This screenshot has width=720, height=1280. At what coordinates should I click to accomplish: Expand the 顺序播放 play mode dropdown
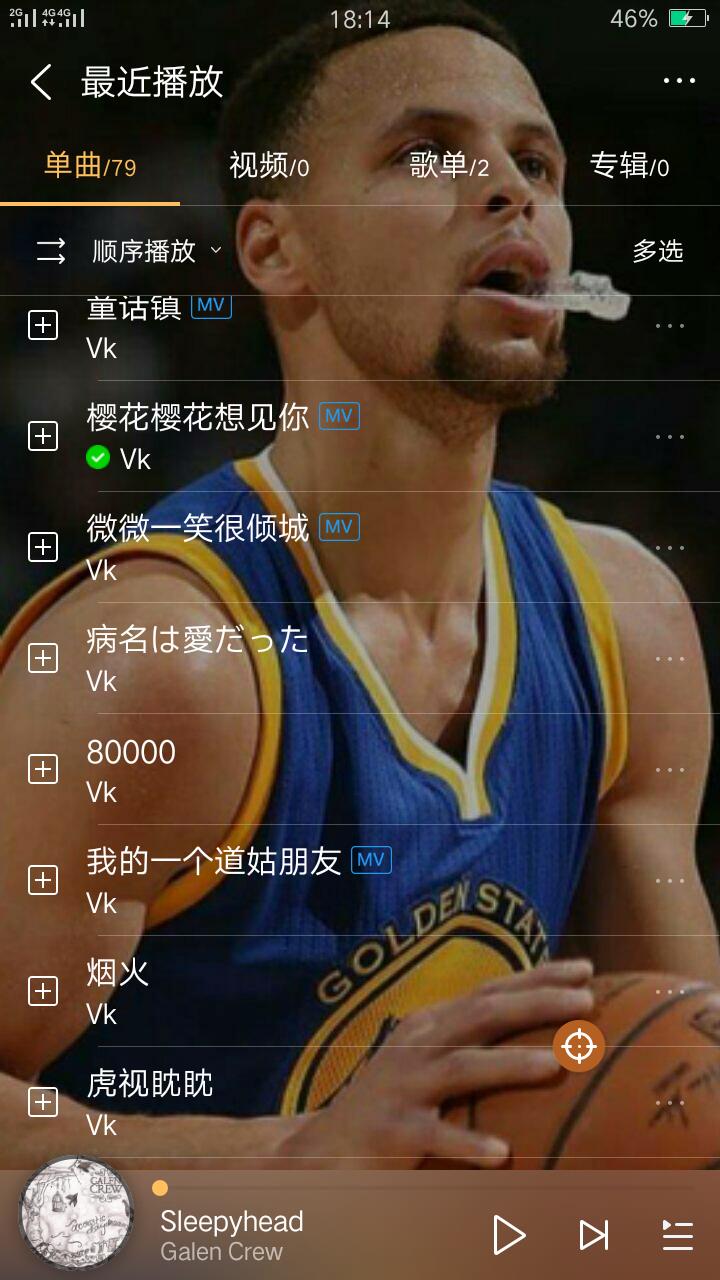coord(155,251)
